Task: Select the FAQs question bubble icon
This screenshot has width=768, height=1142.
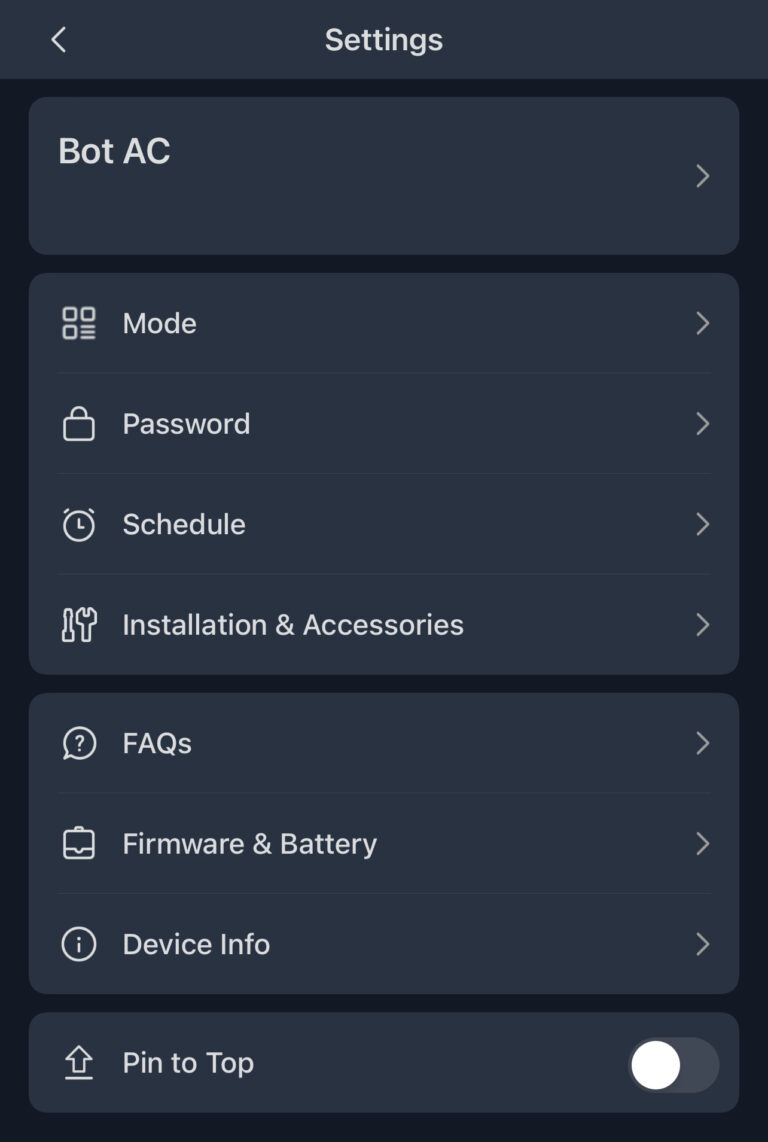Action: [80, 743]
